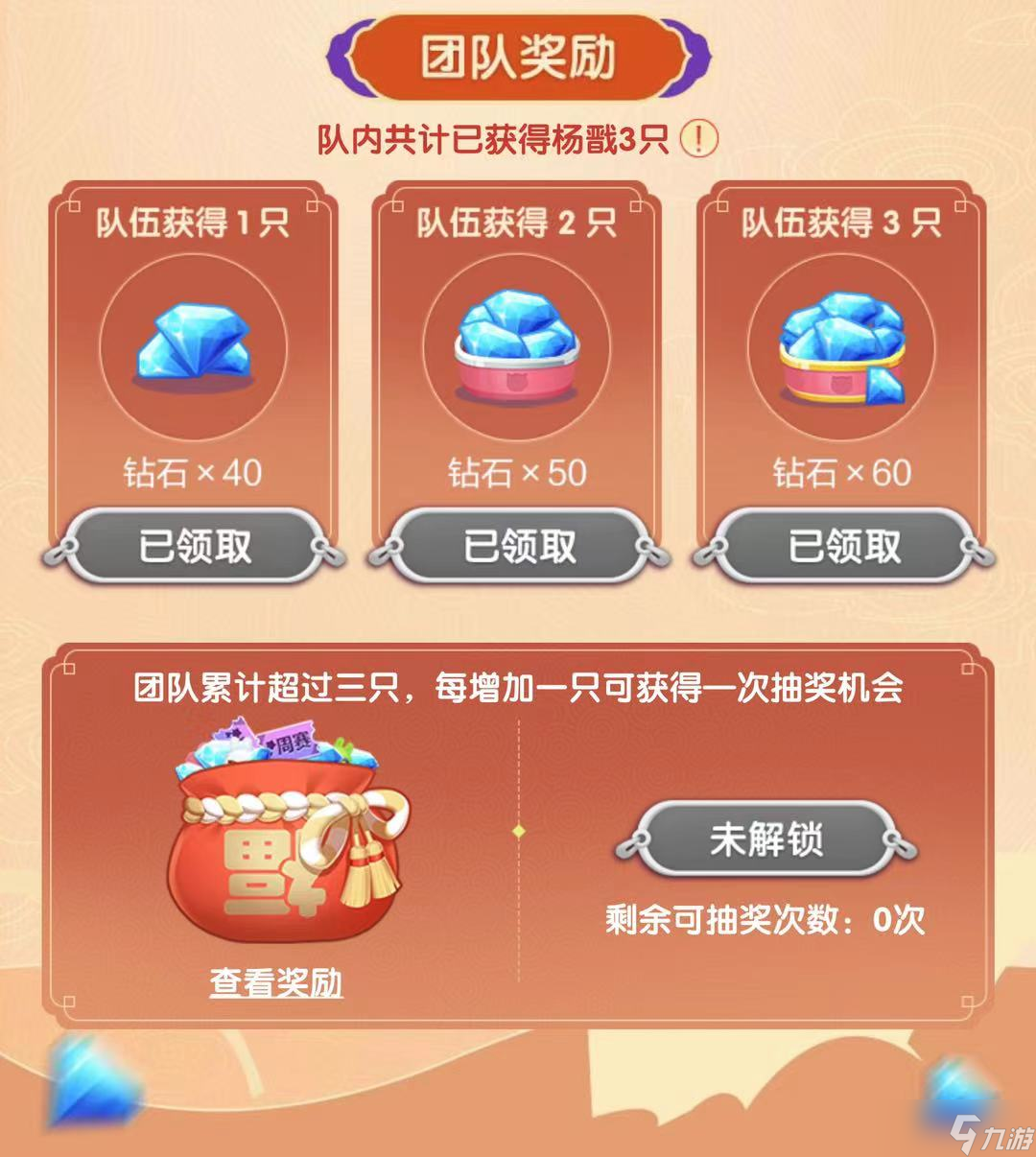This screenshot has height=1157, width=1036.
Task: Tap 已领取 button under 钻石×50
Action: pyautogui.click(x=519, y=548)
